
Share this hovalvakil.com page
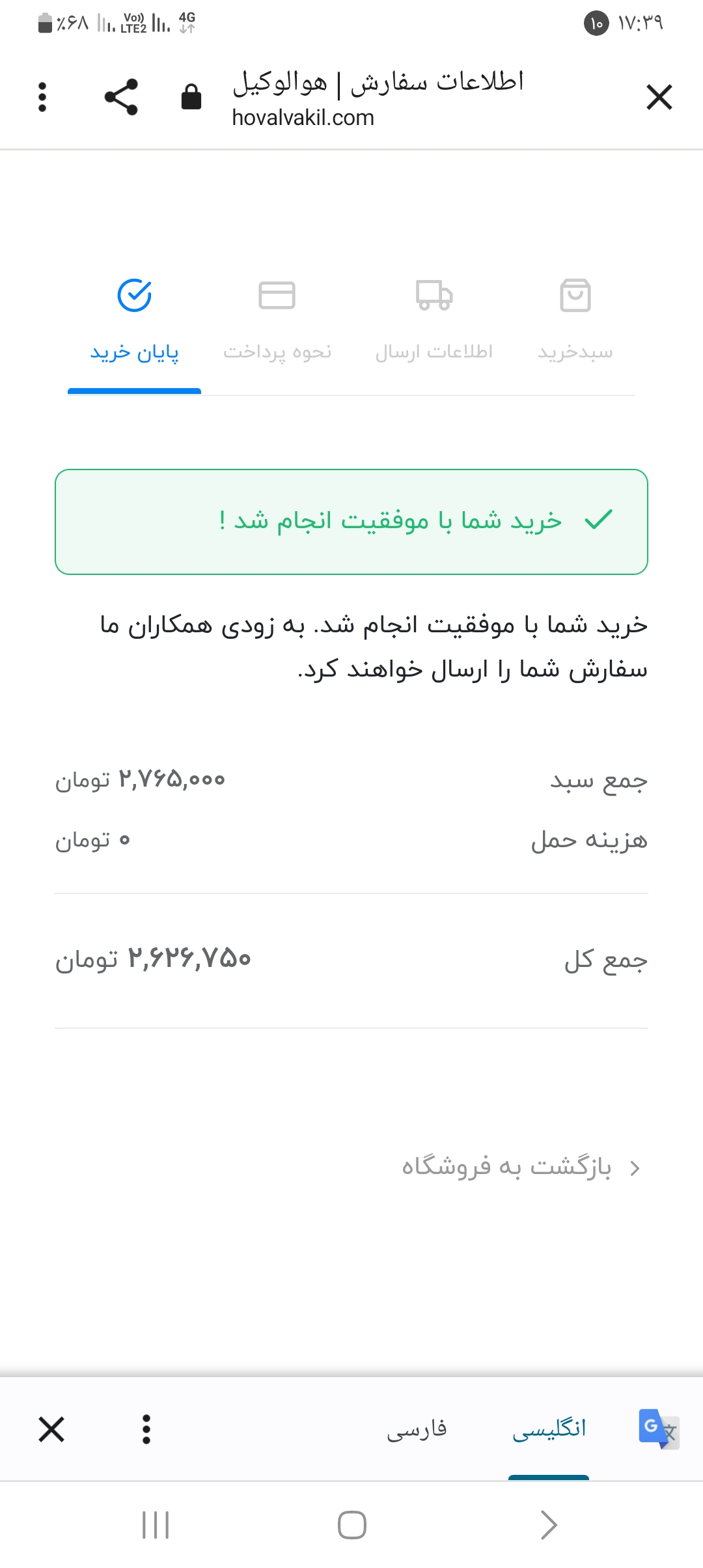121,97
